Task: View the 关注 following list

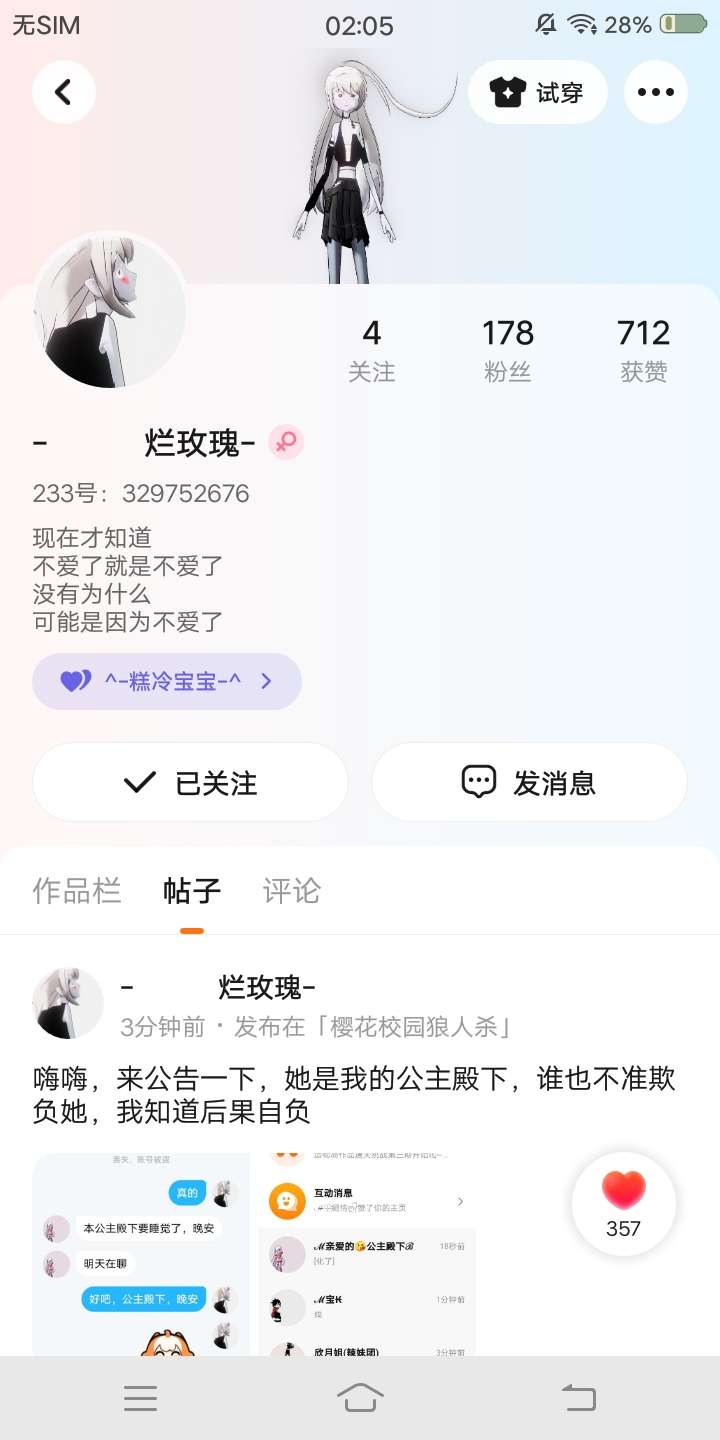Action: pos(372,350)
